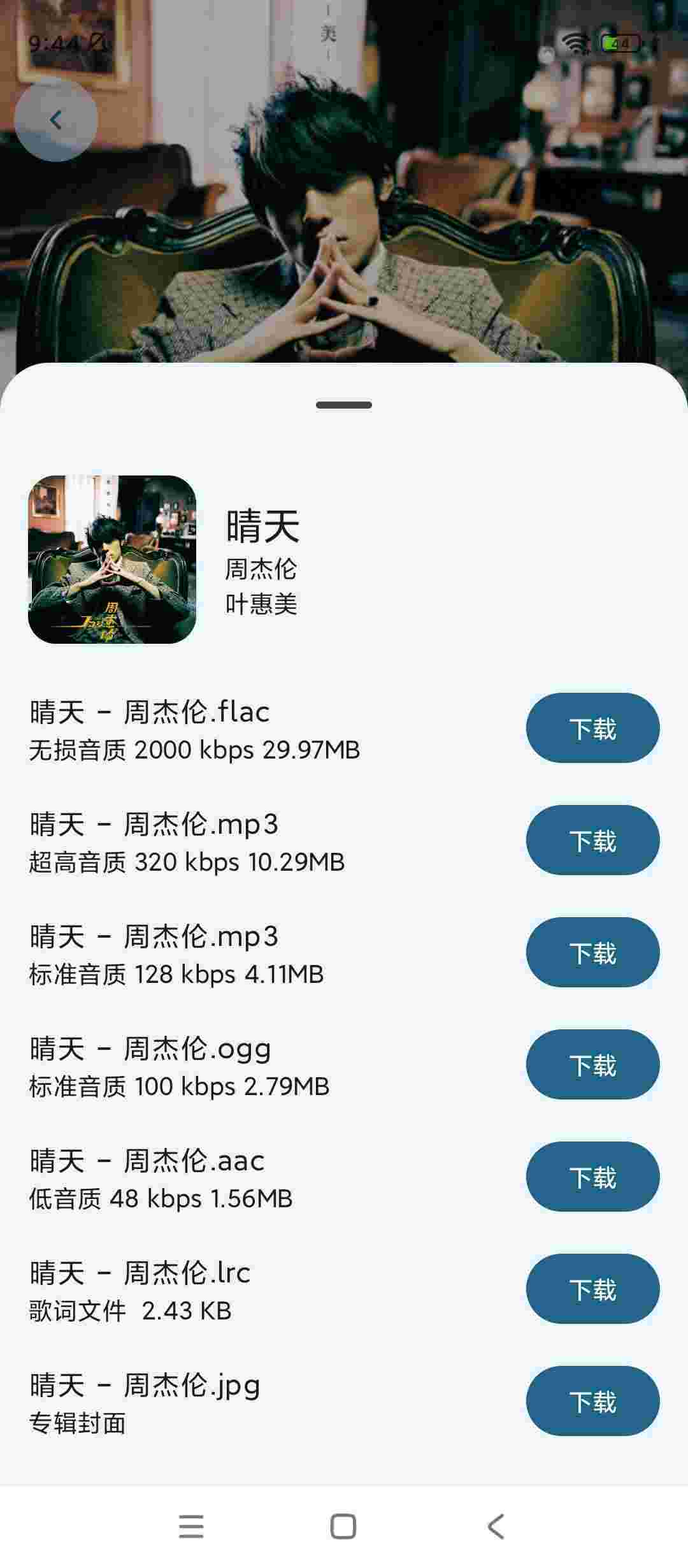
Task: Download the 320 kbps mp3 file
Action: pyautogui.click(x=592, y=840)
